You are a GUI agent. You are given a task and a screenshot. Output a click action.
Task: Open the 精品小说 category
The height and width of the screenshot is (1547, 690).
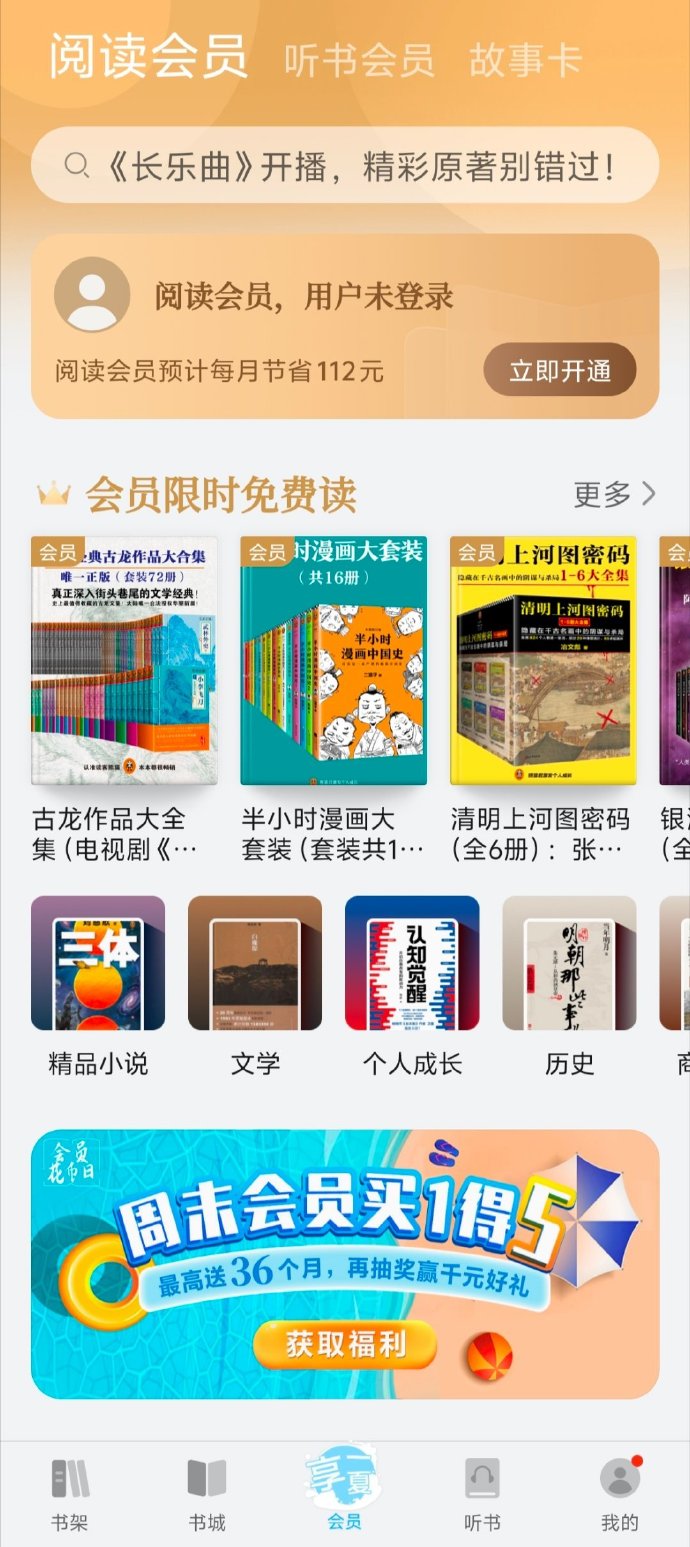click(98, 964)
